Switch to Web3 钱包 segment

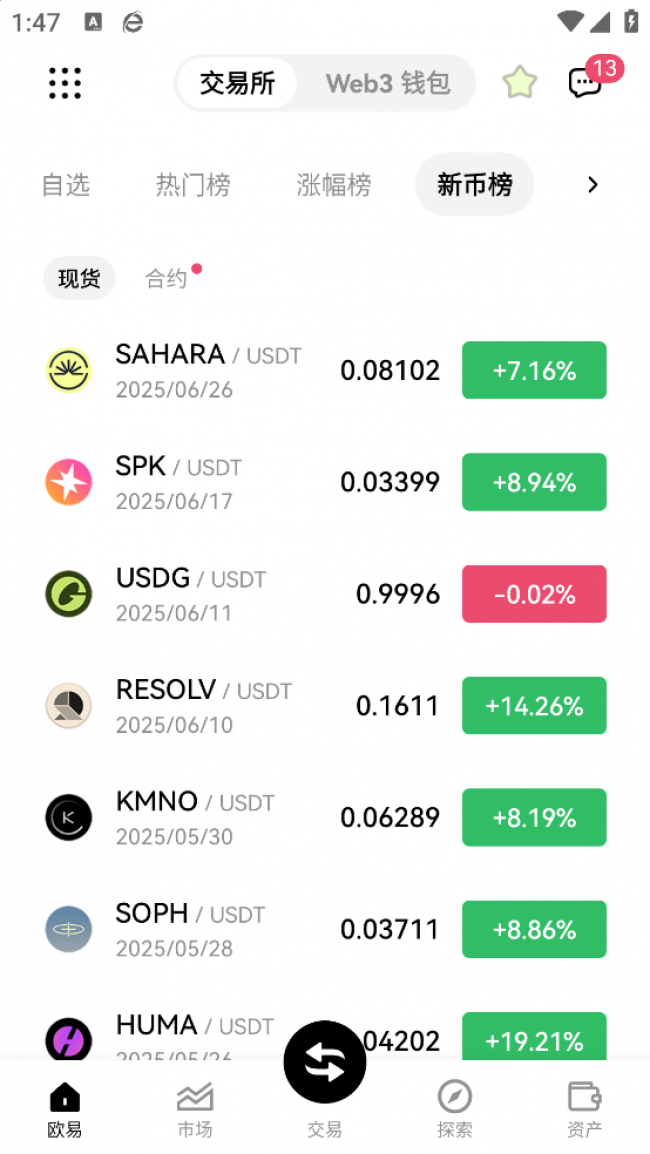pyautogui.click(x=387, y=83)
